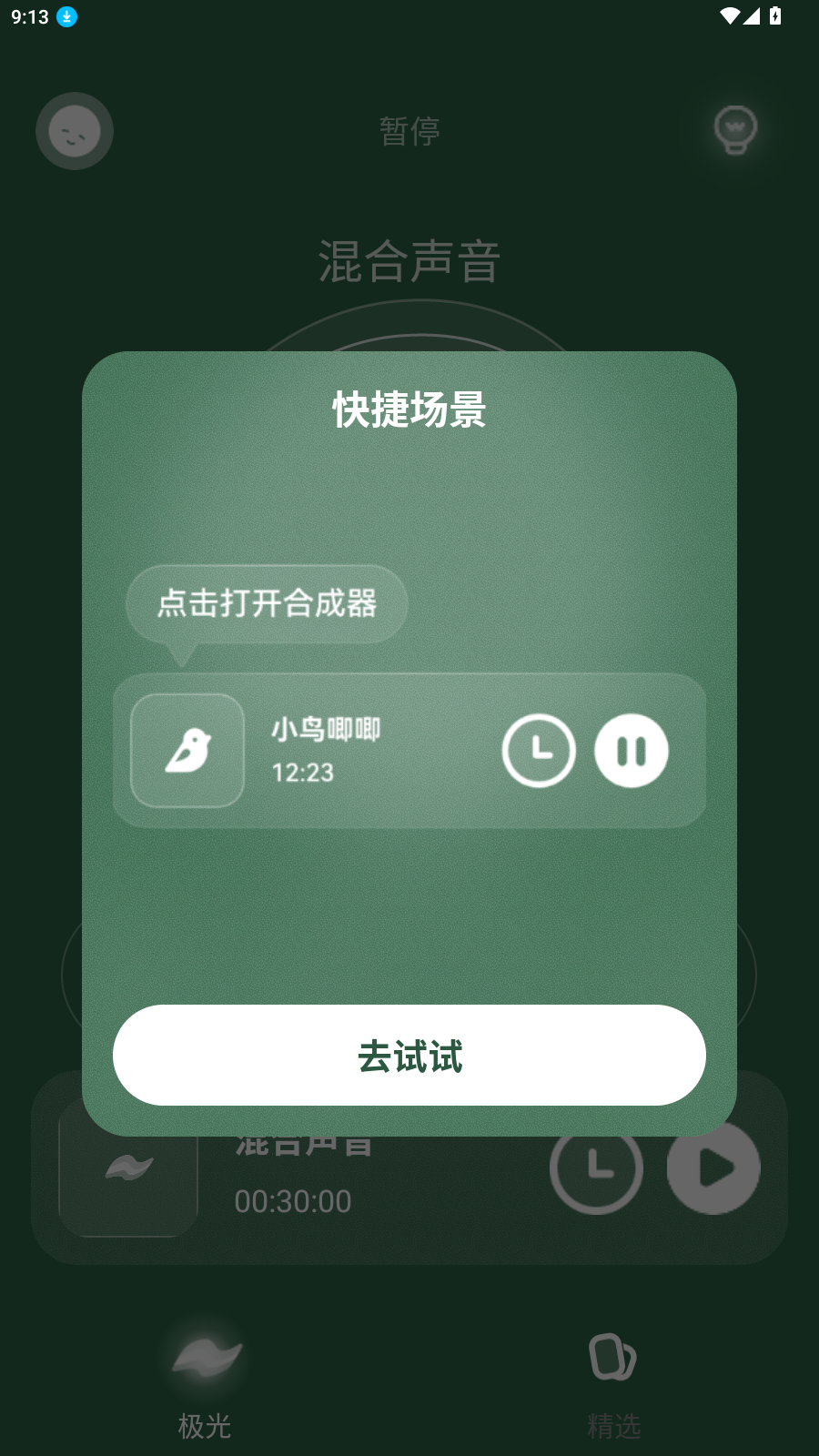This screenshot has width=819, height=1456.
Task: Open the avatar face icon top left
Action: point(74,131)
